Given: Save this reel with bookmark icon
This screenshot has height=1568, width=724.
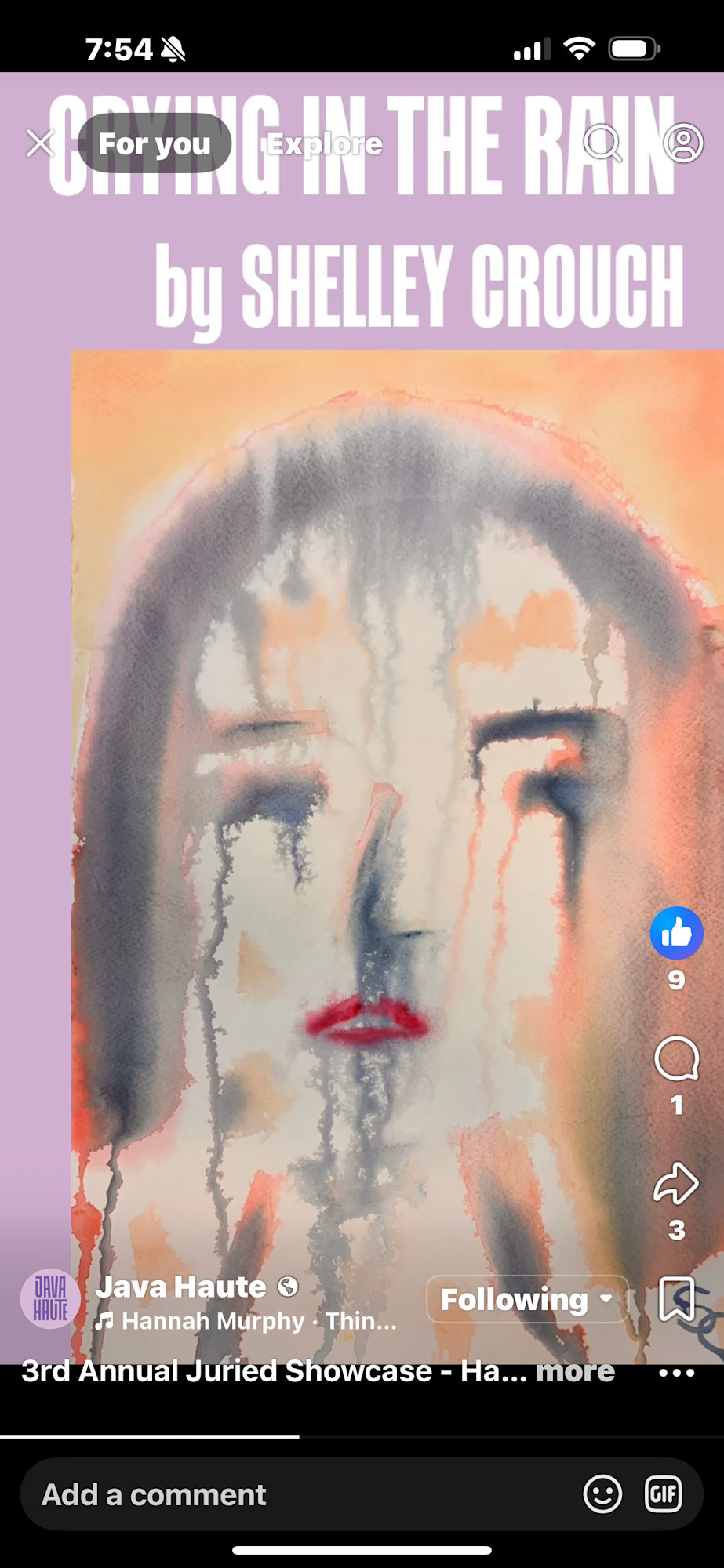Looking at the screenshot, I should pos(676,1300).
